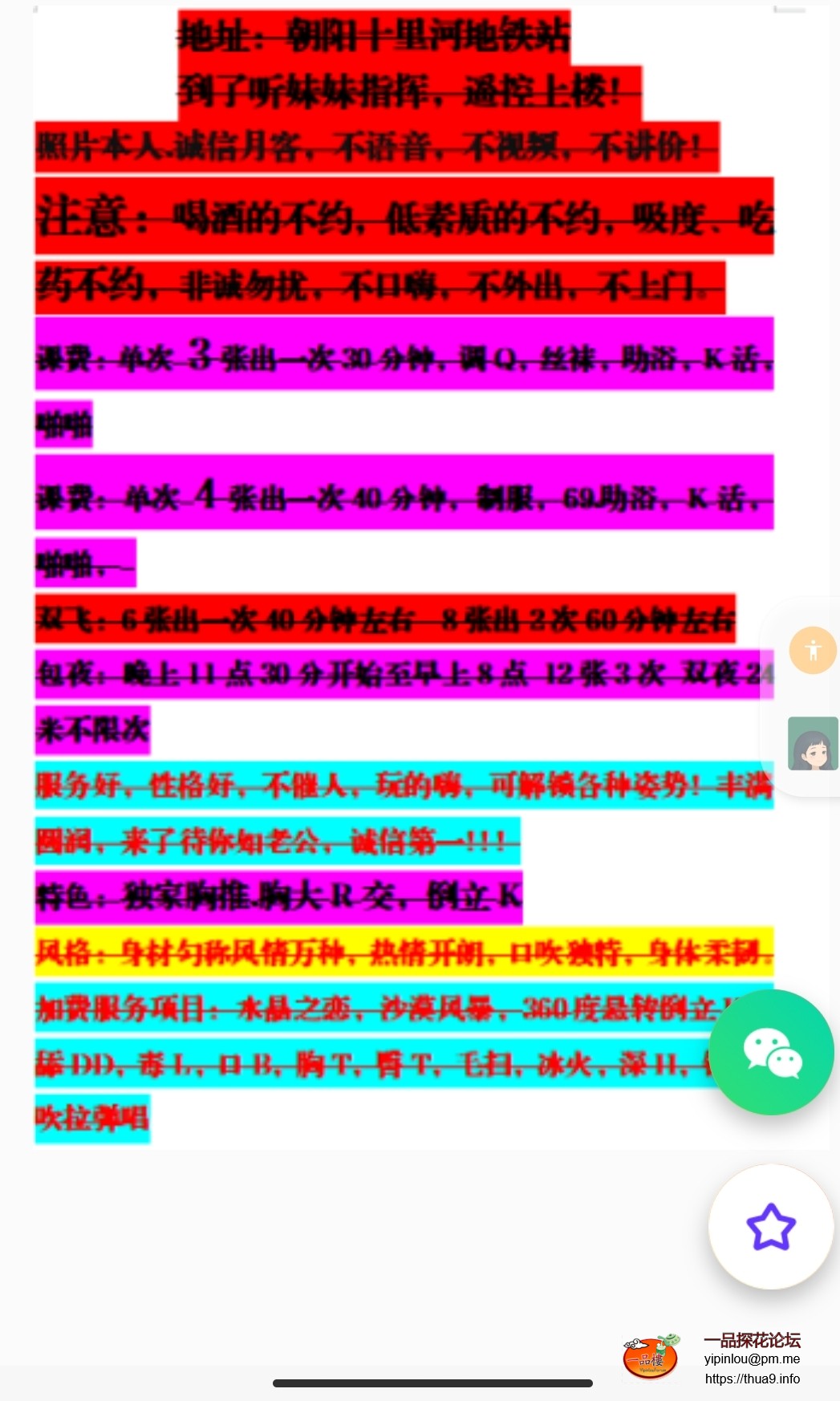The width and height of the screenshot is (840, 1401).
Task: Open the orange accessibility icon
Action: tap(813, 650)
